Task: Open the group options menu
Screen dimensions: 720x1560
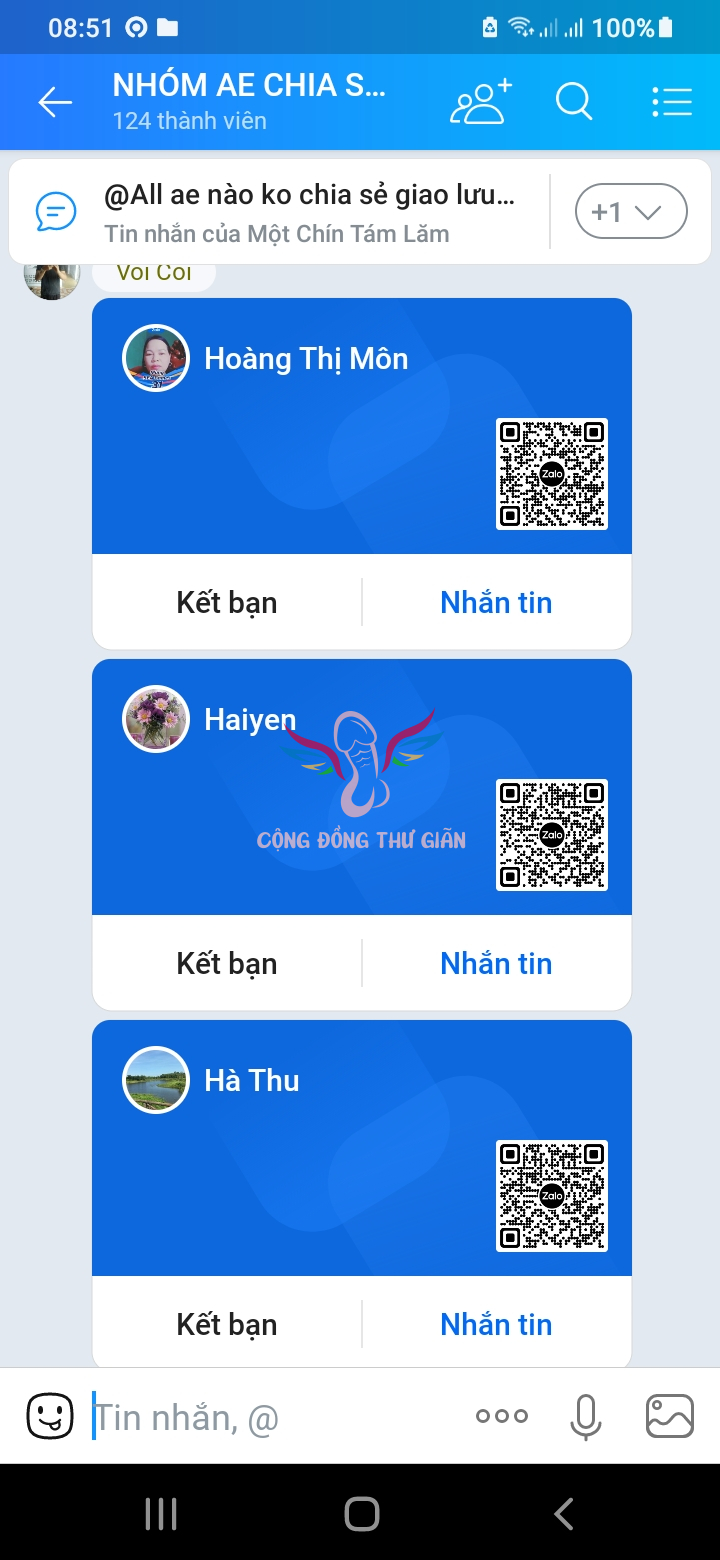Action: (671, 102)
